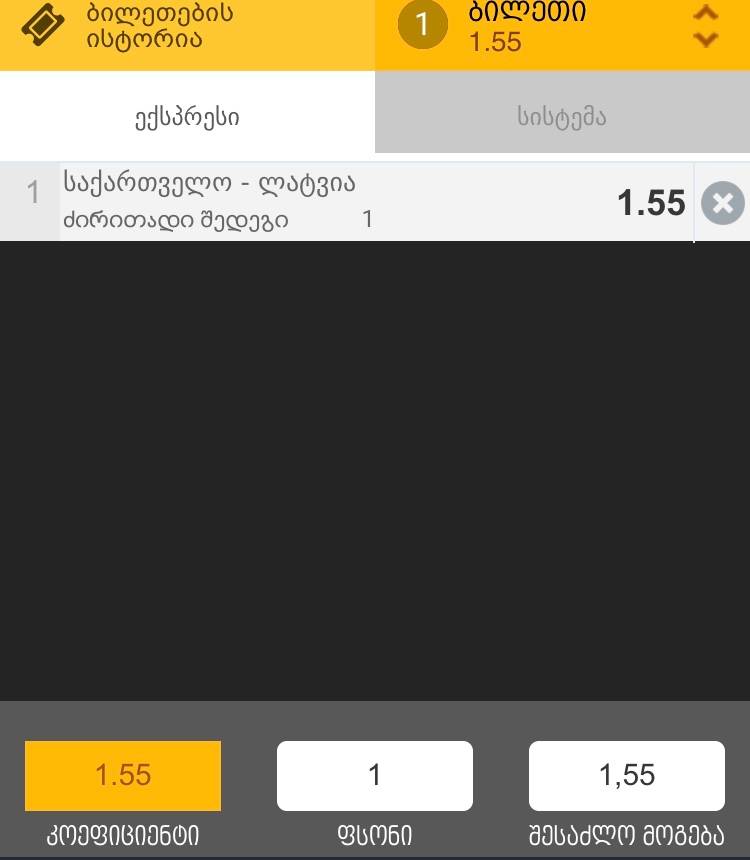This screenshot has width=750, height=860.
Task: Toggle the ბილეთი panel arrows
Action: (706, 27)
